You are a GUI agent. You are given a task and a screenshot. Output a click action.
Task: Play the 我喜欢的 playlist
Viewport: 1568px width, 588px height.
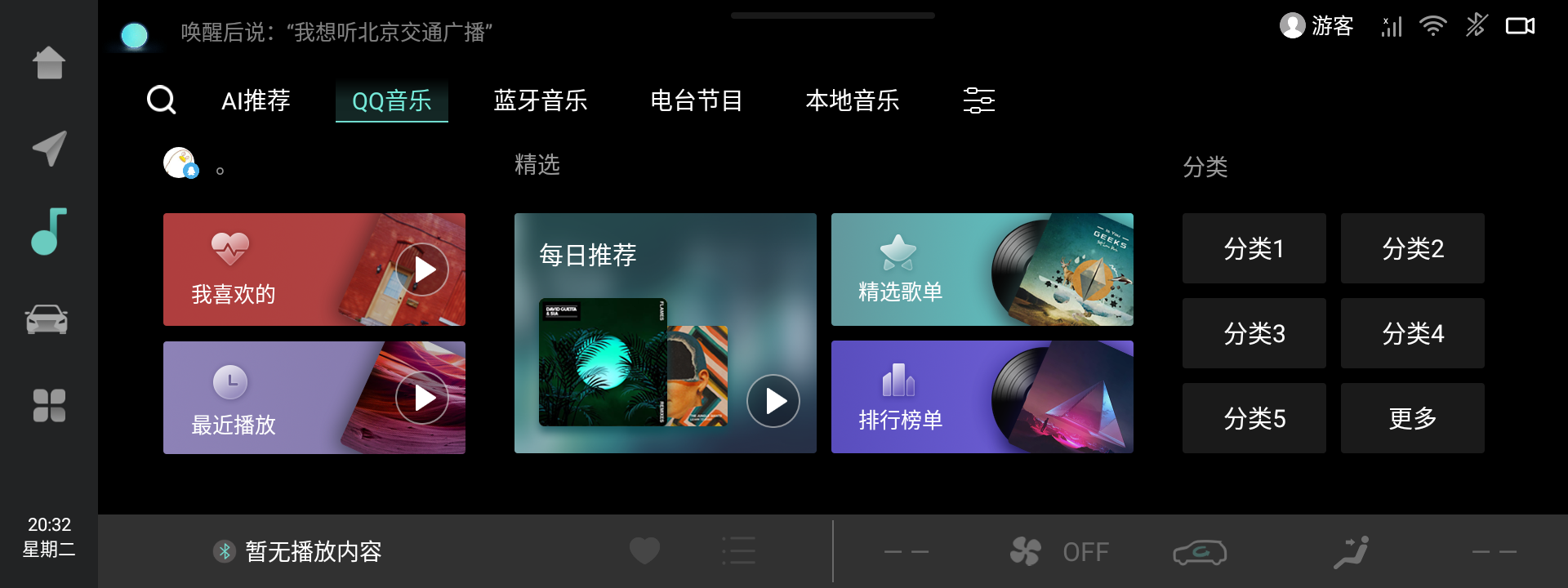point(422,269)
